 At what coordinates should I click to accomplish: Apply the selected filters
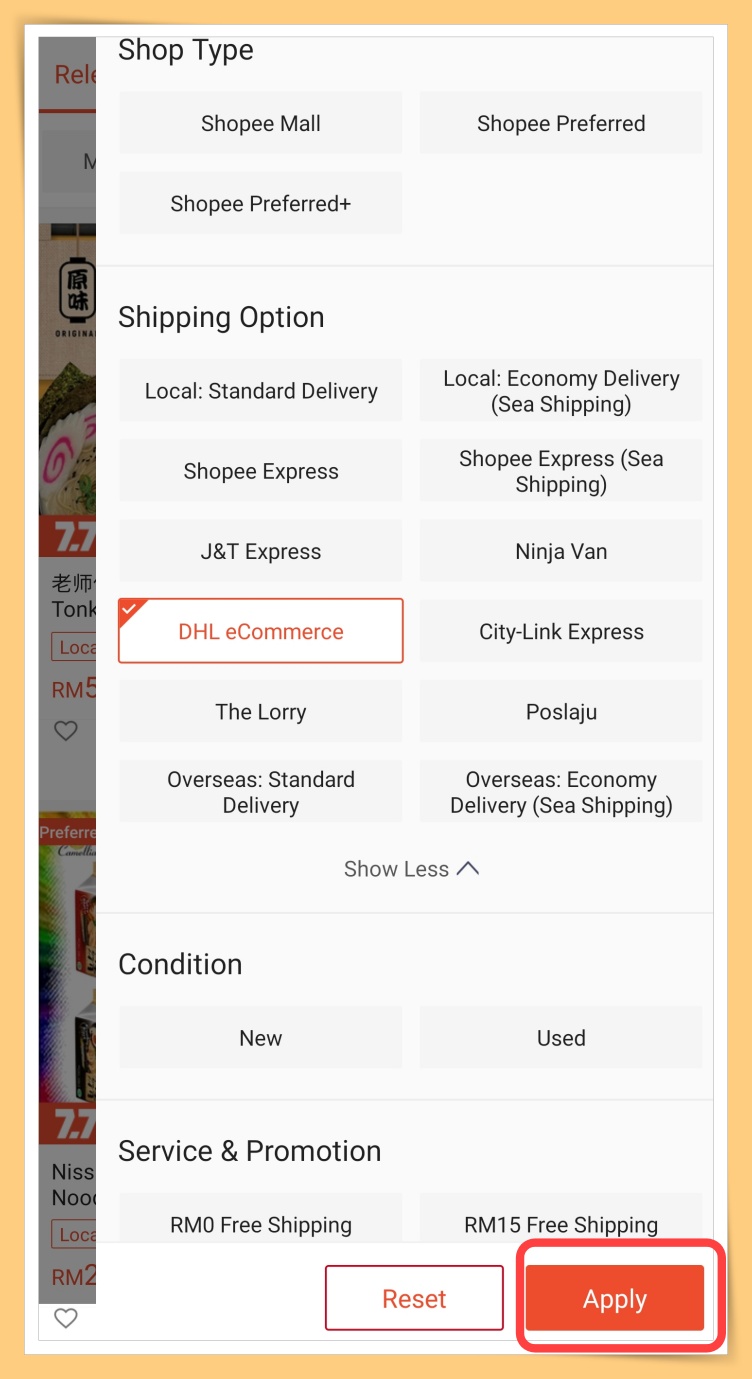click(614, 1298)
